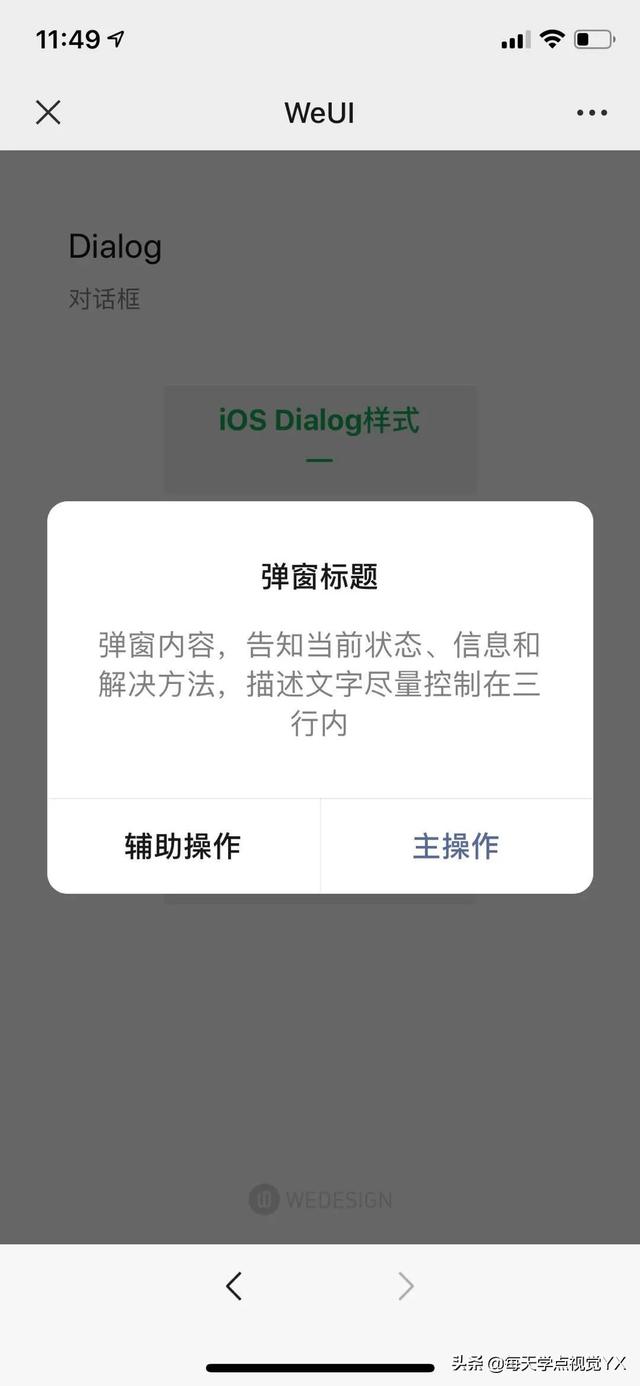Close the WeUI page with the X
640x1386 pixels.
point(48,112)
